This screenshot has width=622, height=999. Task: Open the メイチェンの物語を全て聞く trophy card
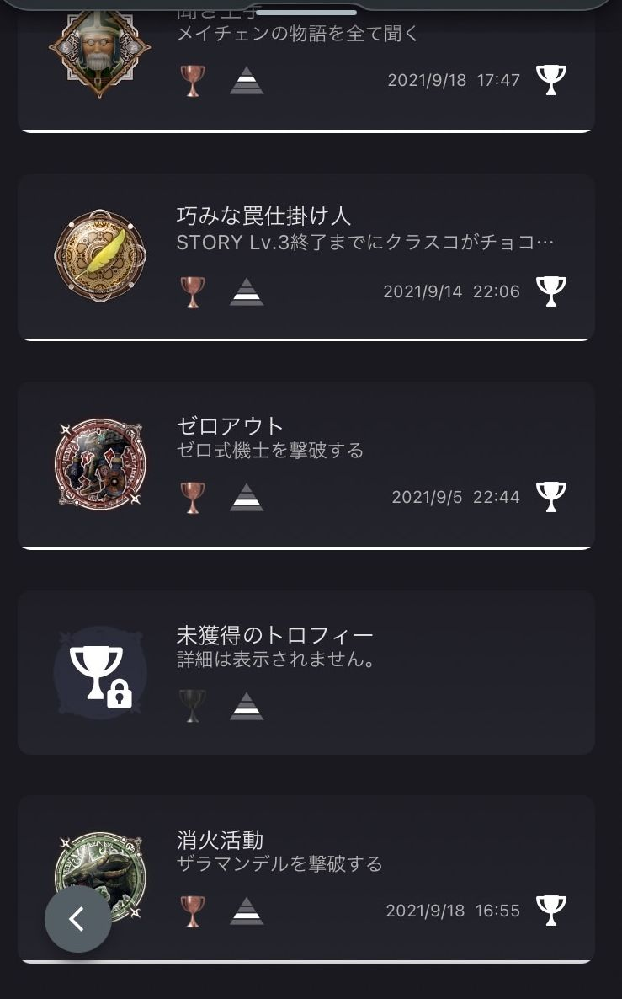(306, 62)
